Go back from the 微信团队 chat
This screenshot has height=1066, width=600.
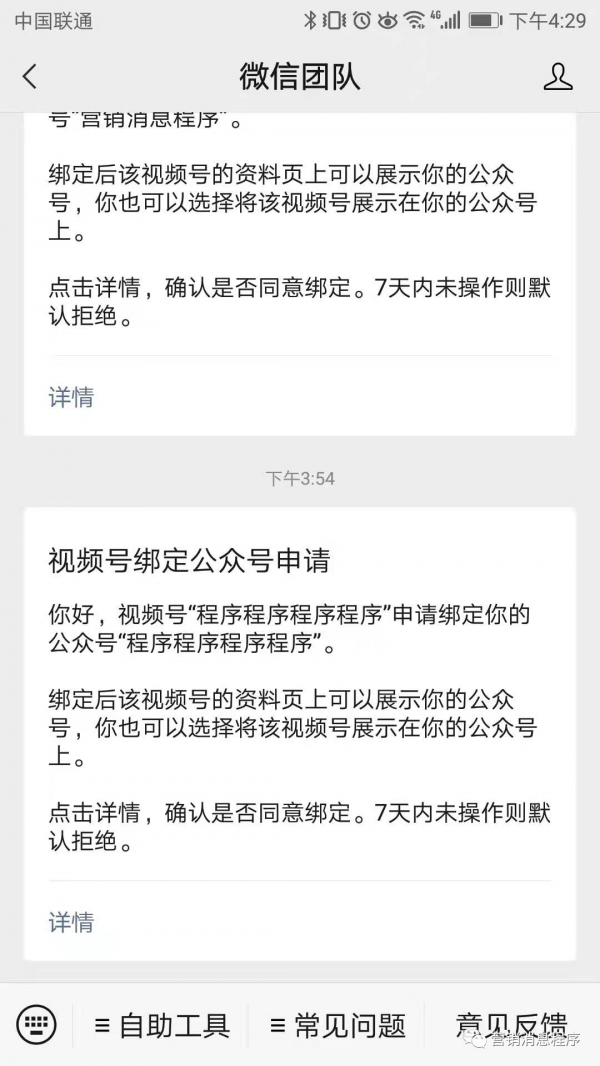[x=30, y=76]
